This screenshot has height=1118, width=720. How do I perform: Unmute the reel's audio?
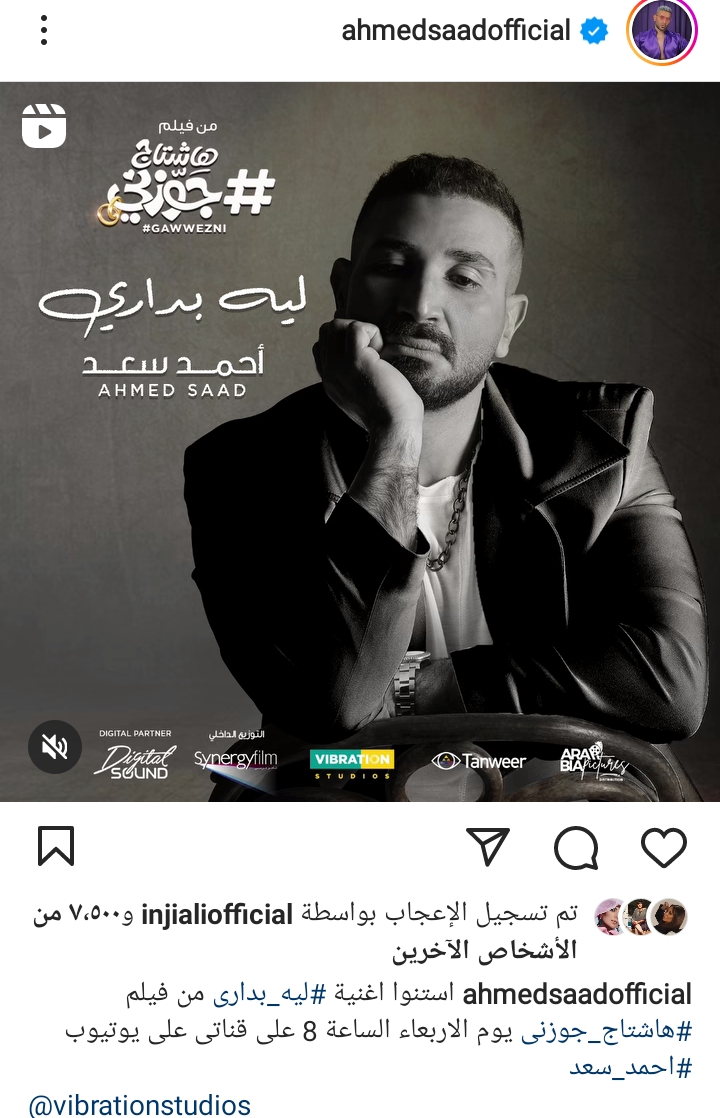coord(54,747)
